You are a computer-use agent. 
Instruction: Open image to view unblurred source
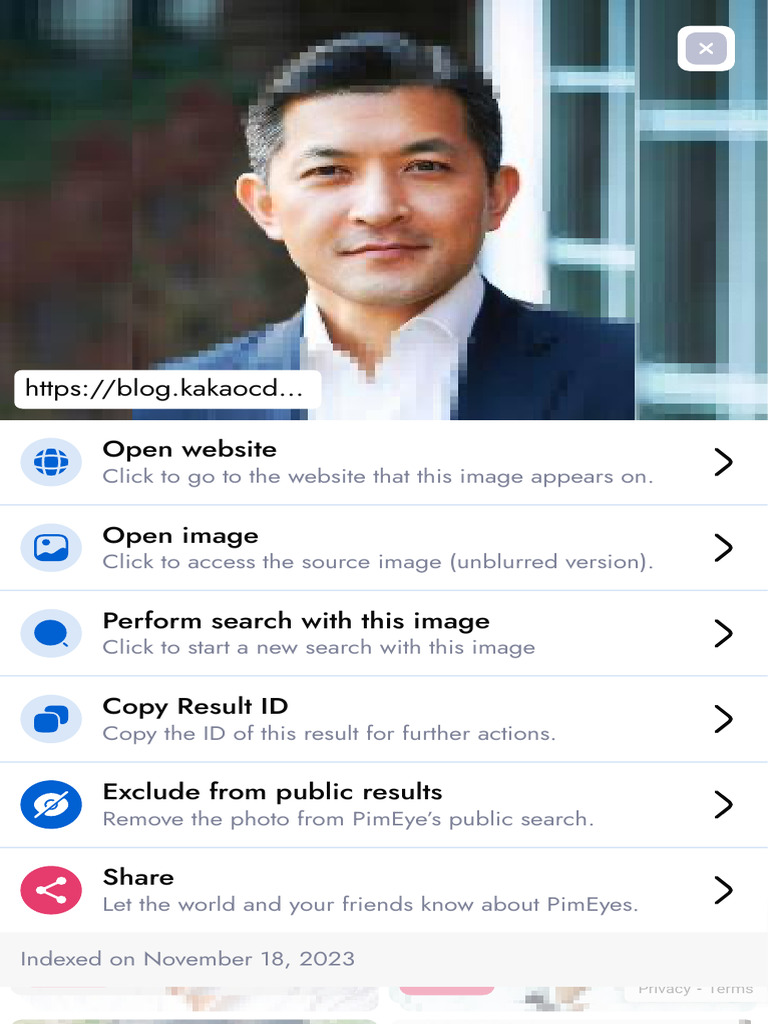tap(384, 548)
